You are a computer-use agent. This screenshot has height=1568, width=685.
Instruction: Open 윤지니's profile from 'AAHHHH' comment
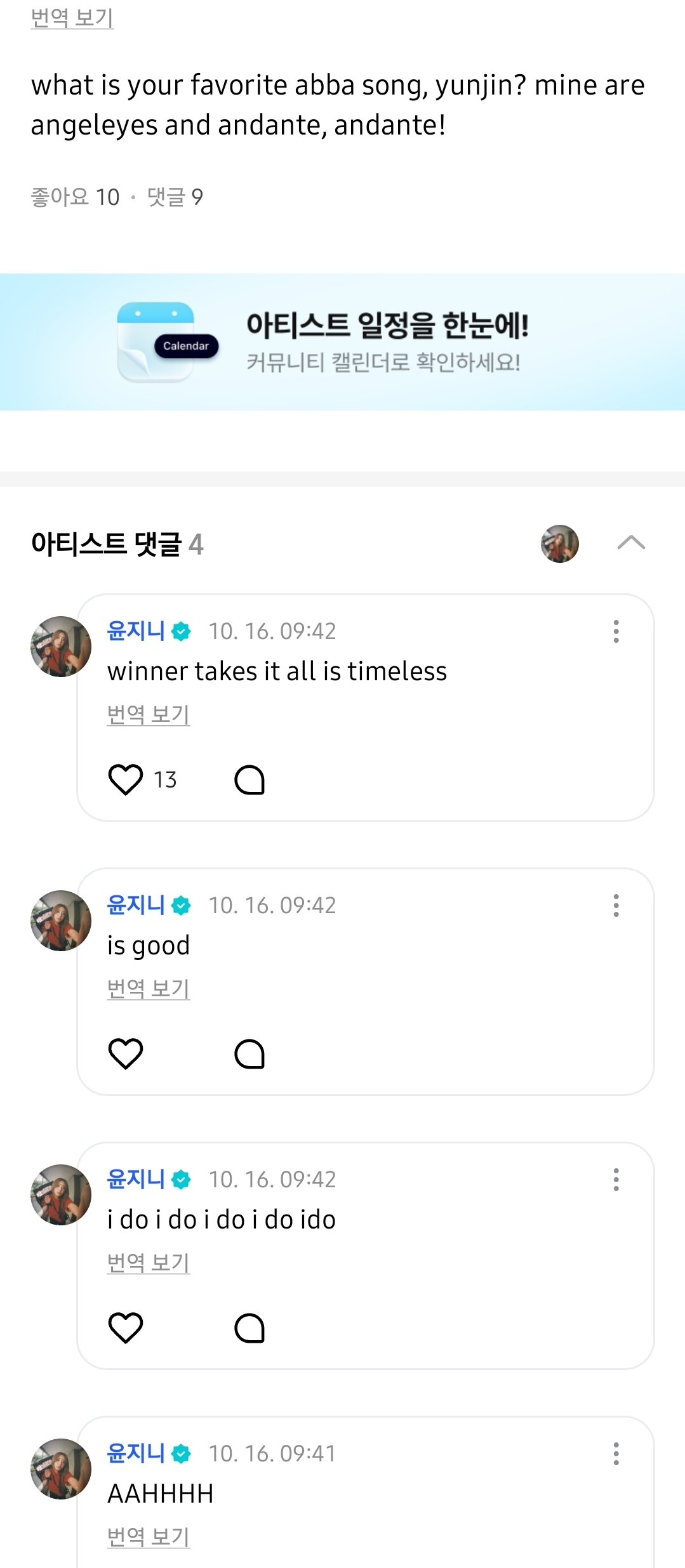click(x=61, y=1468)
